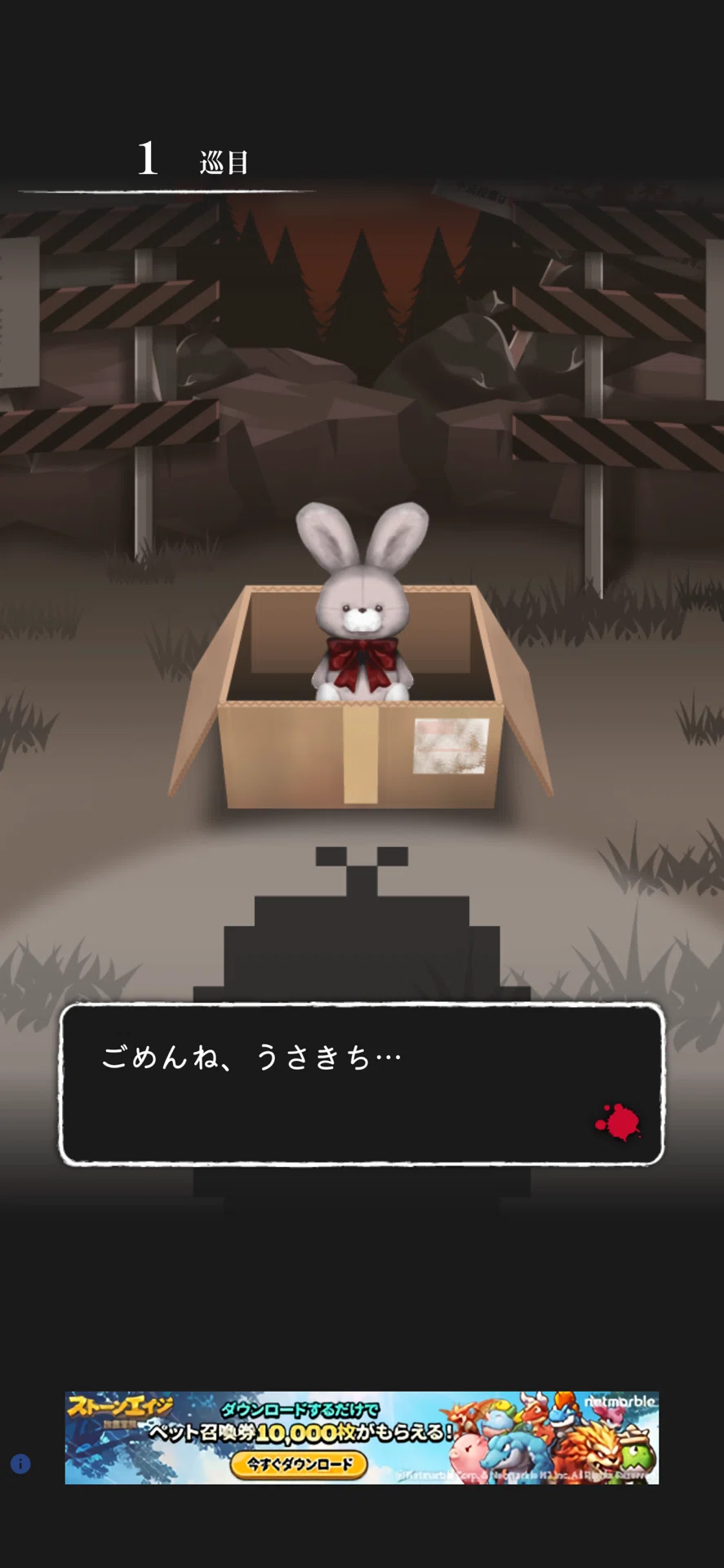Image resolution: width=724 pixels, height=1568 pixels.
Task: Open the ストーンエイジ ad banner
Action: [x=362, y=1437]
